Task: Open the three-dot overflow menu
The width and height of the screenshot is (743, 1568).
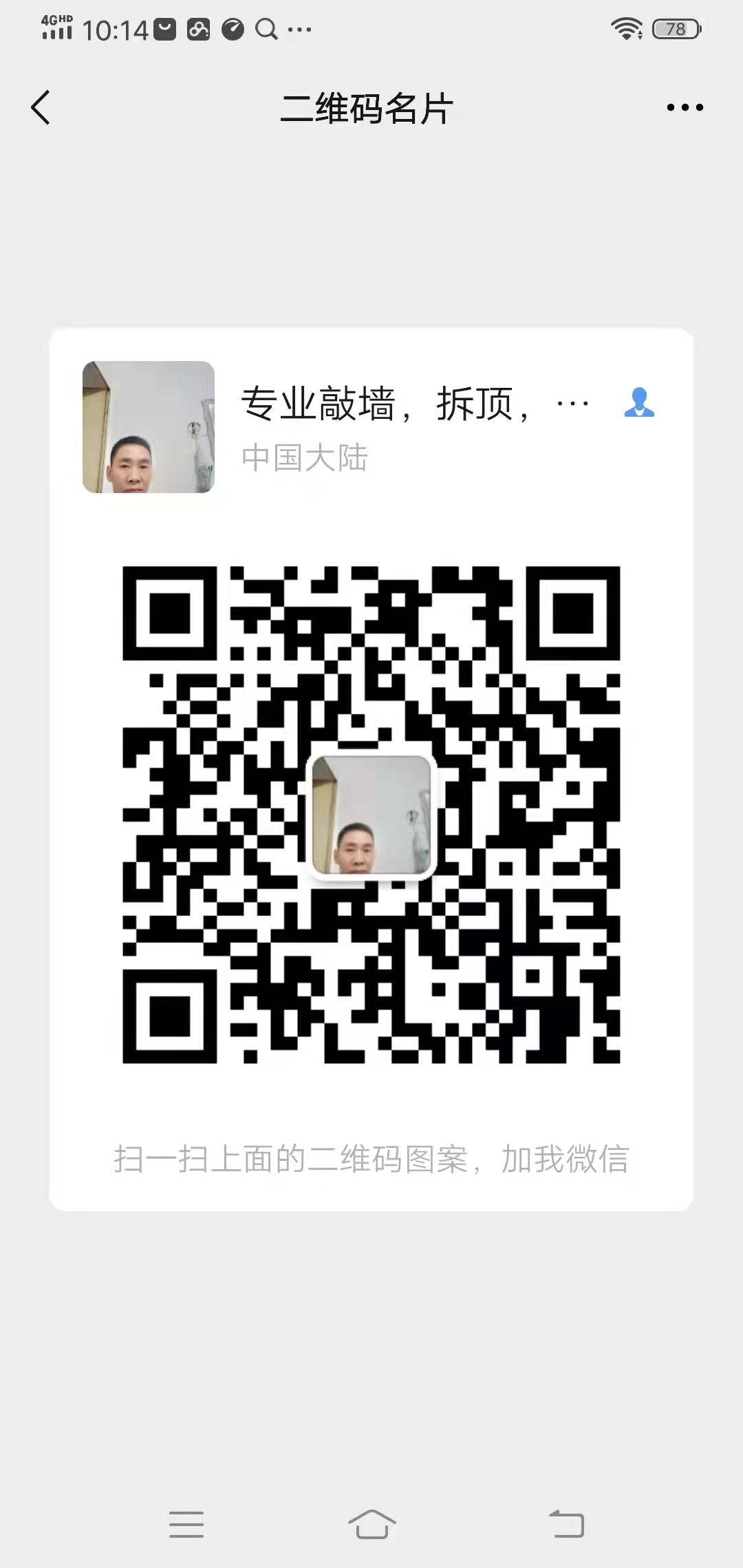Action: (685, 107)
